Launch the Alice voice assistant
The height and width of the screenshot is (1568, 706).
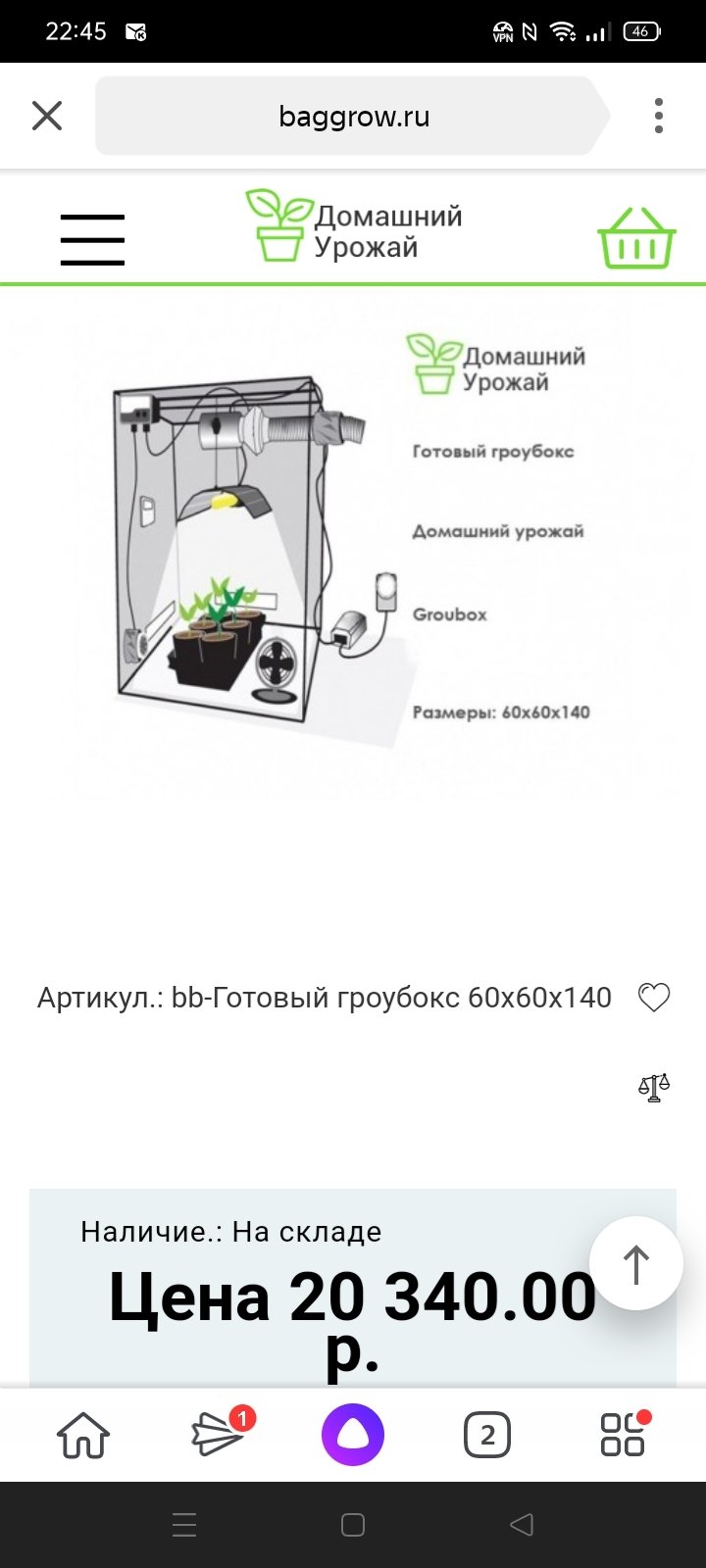pos(353,1436)
